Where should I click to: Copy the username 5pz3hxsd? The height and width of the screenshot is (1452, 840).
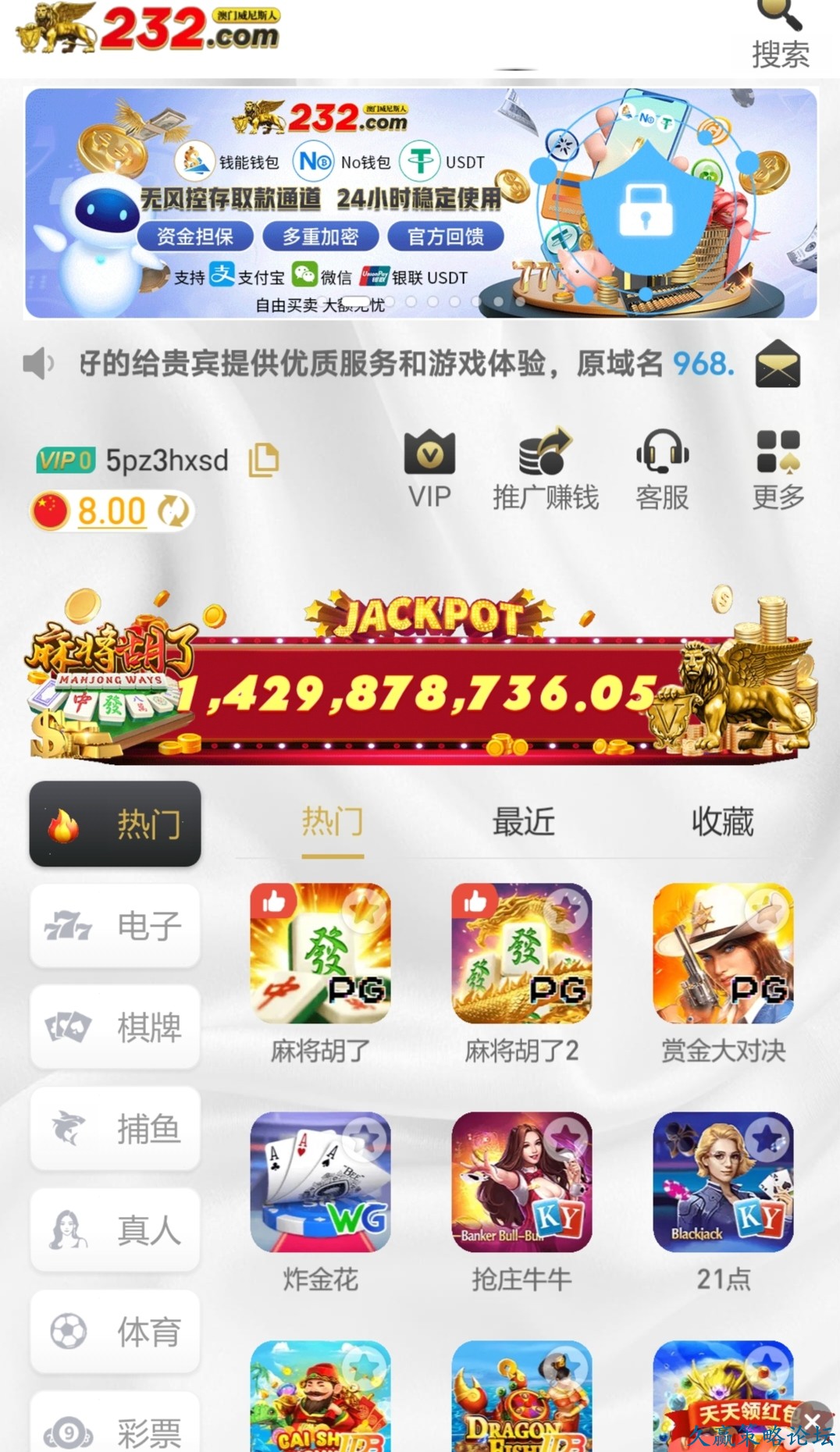tap(264, 460)
